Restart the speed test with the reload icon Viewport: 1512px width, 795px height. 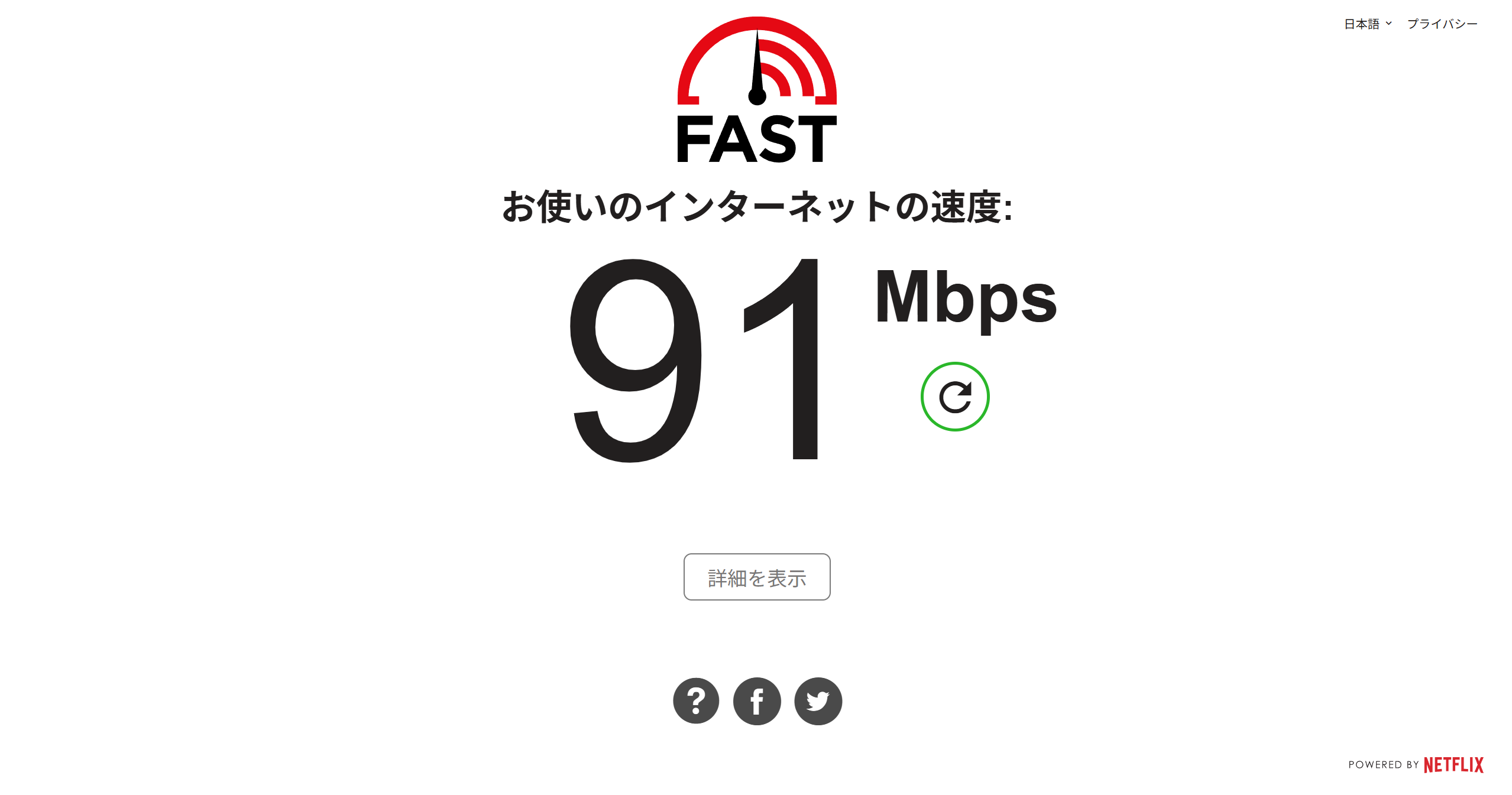(x=954, y=397)
